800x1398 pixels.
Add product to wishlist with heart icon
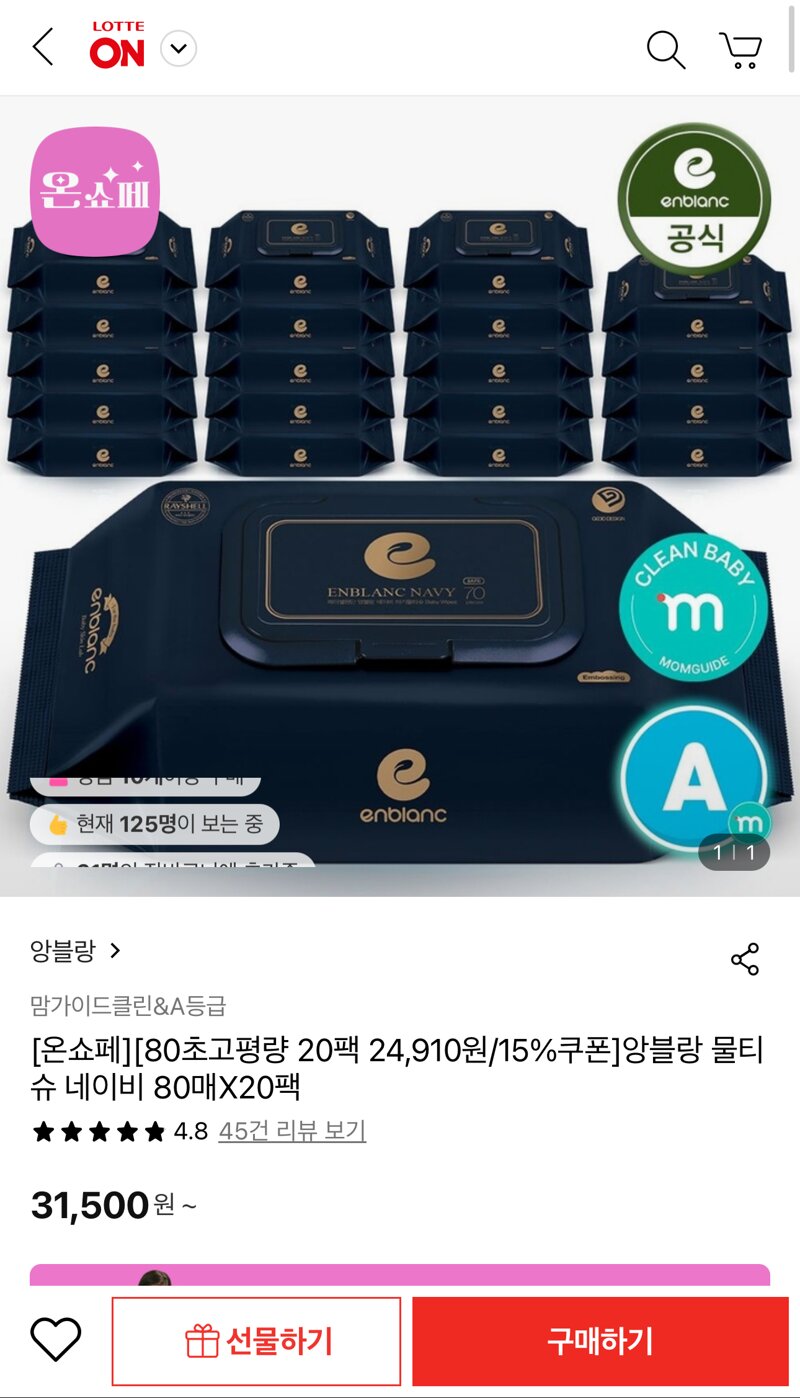[x=56, y=1340]
